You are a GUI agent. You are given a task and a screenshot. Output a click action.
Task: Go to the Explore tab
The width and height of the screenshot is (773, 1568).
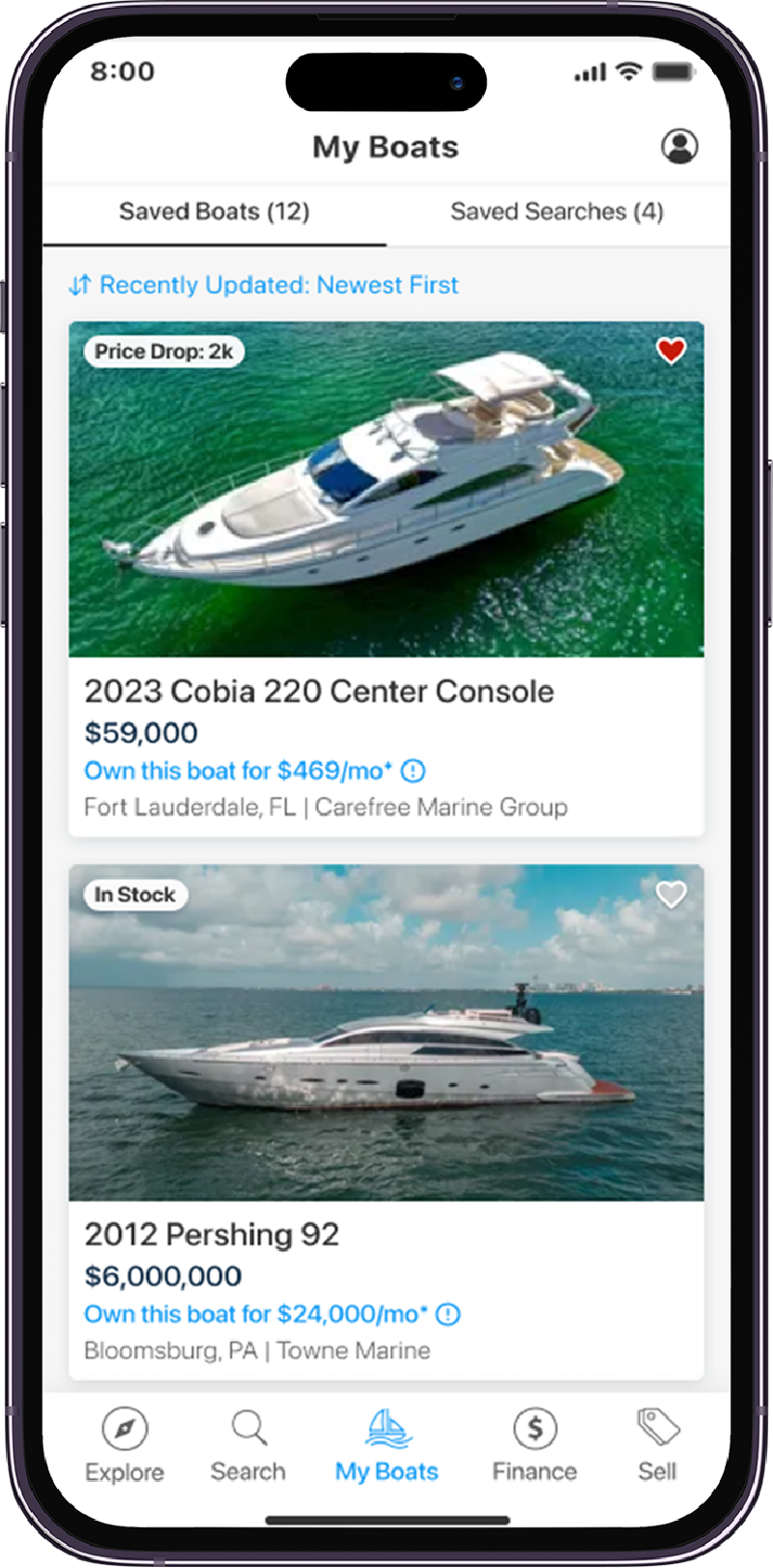(125, 1445)
